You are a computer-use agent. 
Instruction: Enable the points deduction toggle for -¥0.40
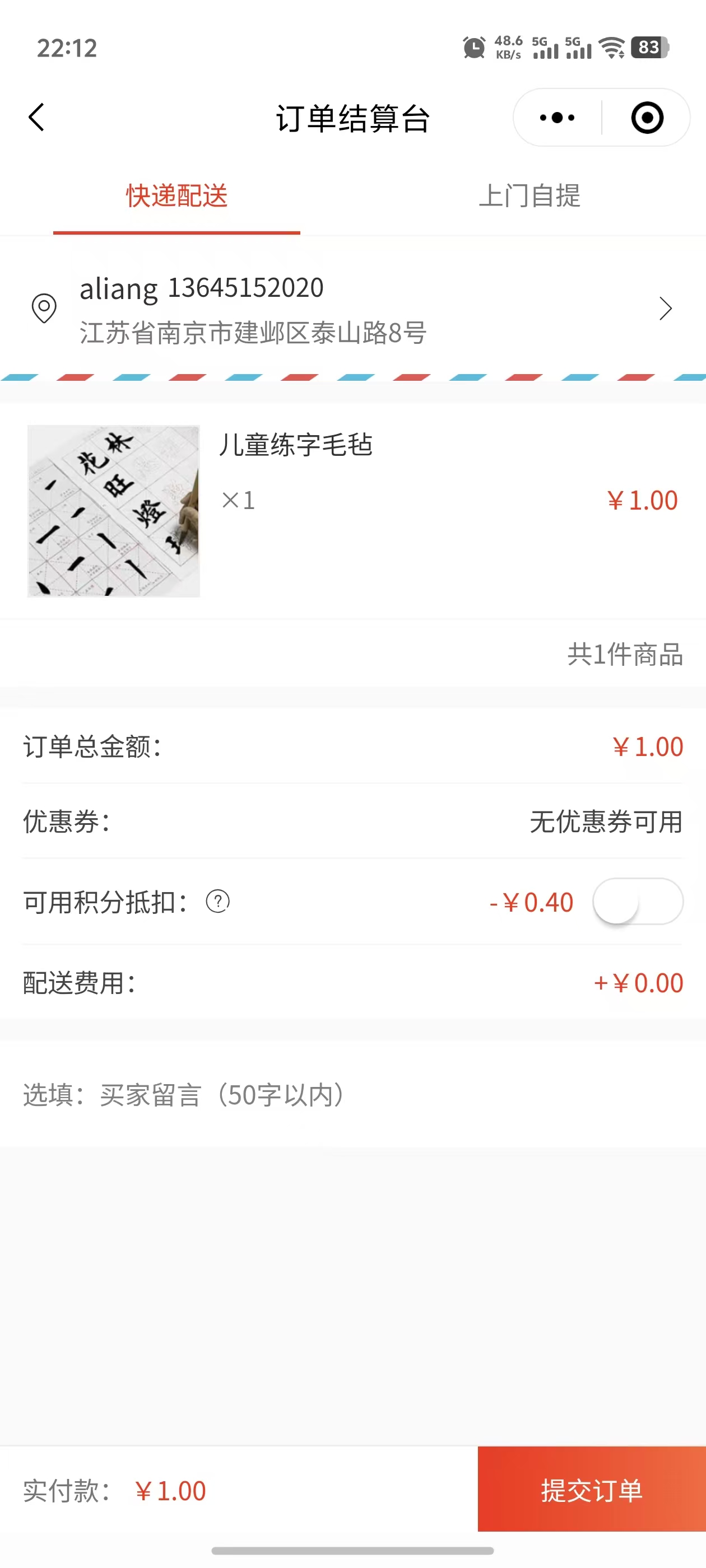point(638,902)
